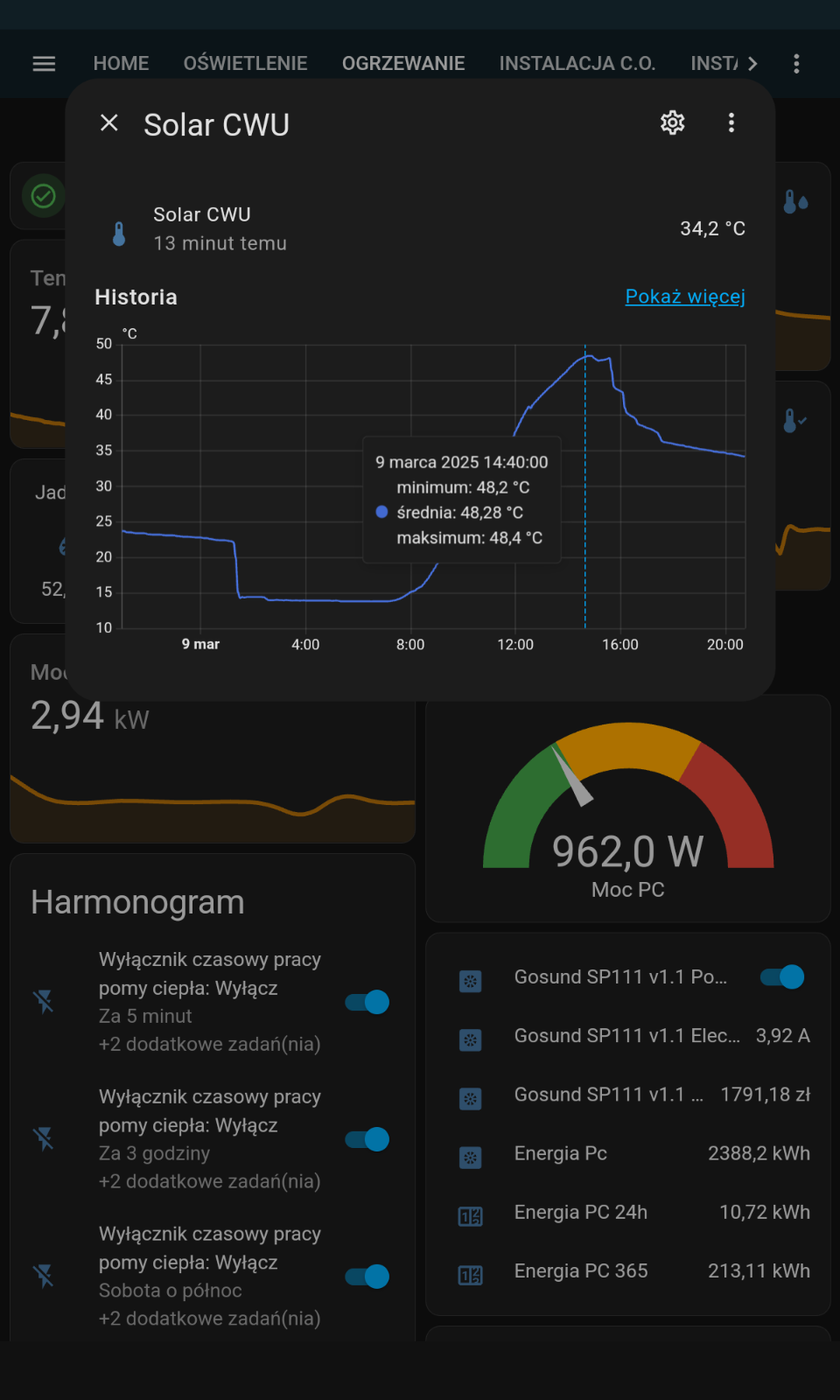Open the Energia Pc entity row
This screenshot has width=840, height=1400.
click(628, 1154)
